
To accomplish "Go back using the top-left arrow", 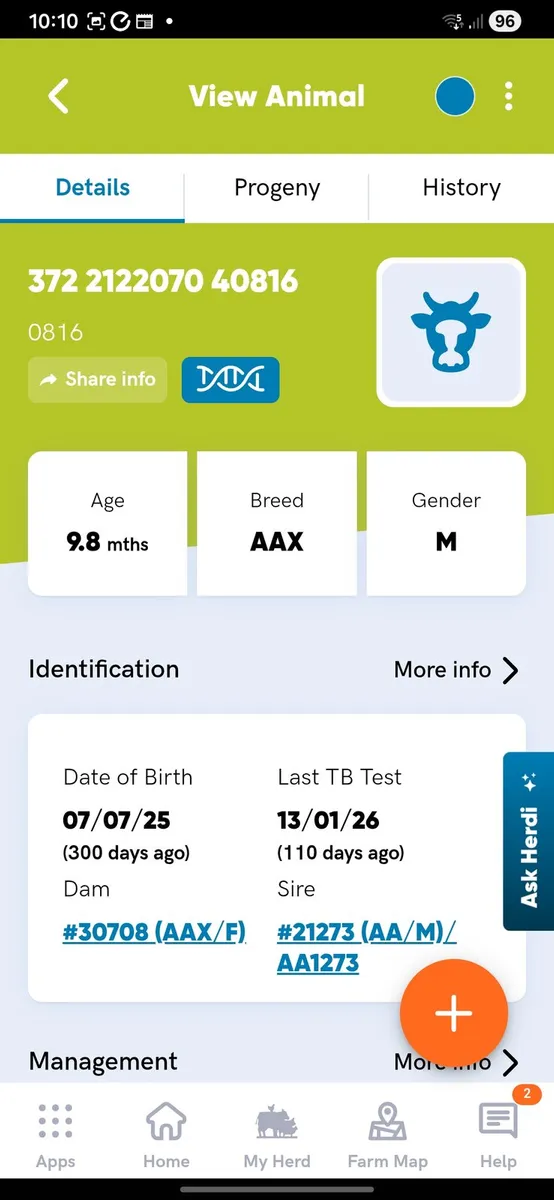I will click(59, 96).
